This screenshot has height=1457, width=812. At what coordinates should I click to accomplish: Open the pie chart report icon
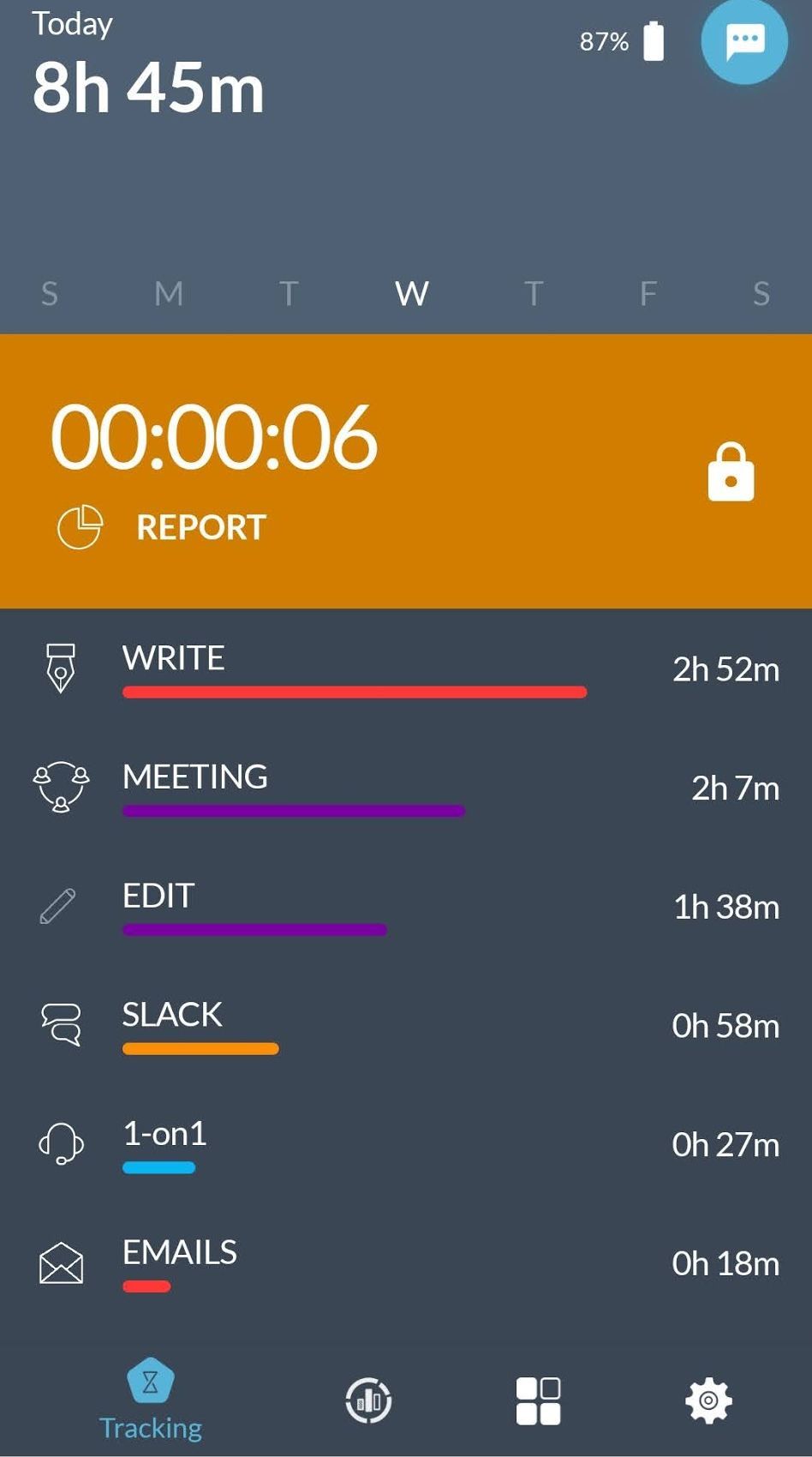[80, 525]
